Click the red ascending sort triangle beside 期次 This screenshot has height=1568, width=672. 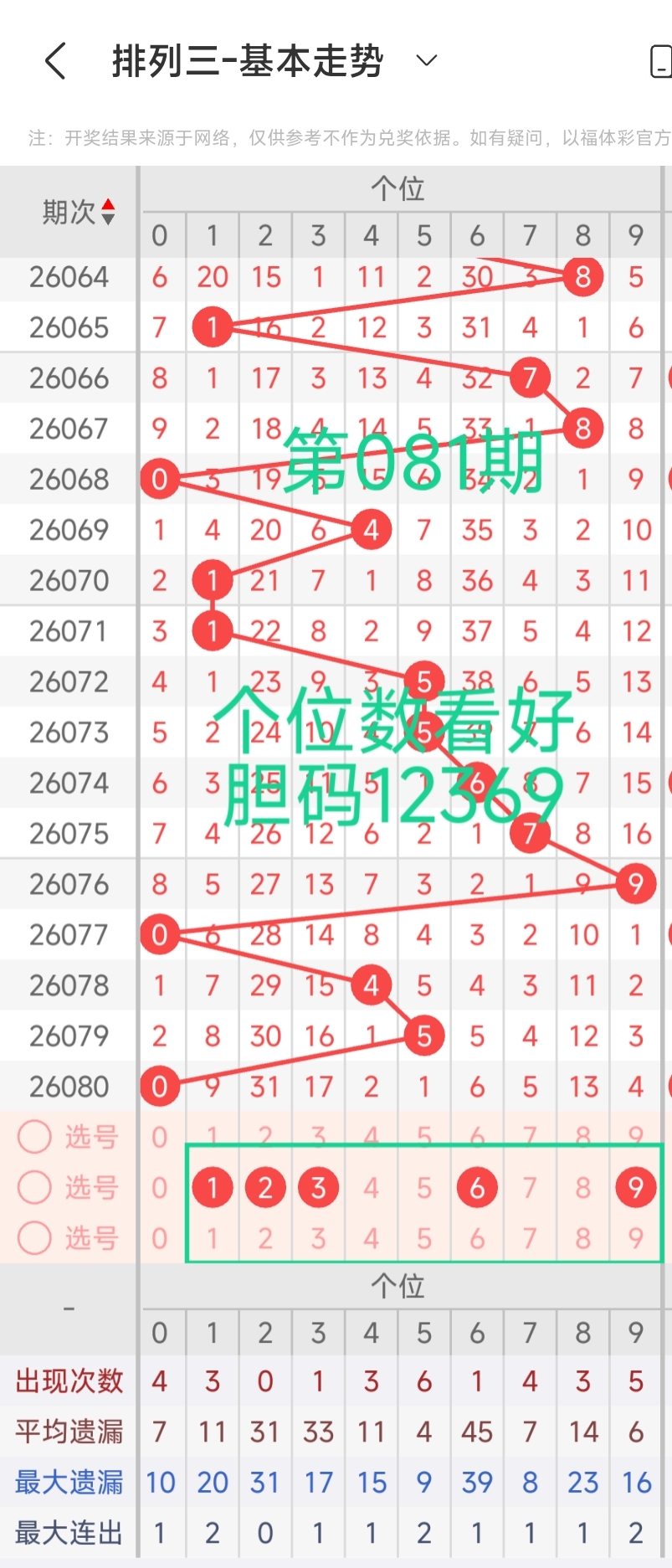108,202
